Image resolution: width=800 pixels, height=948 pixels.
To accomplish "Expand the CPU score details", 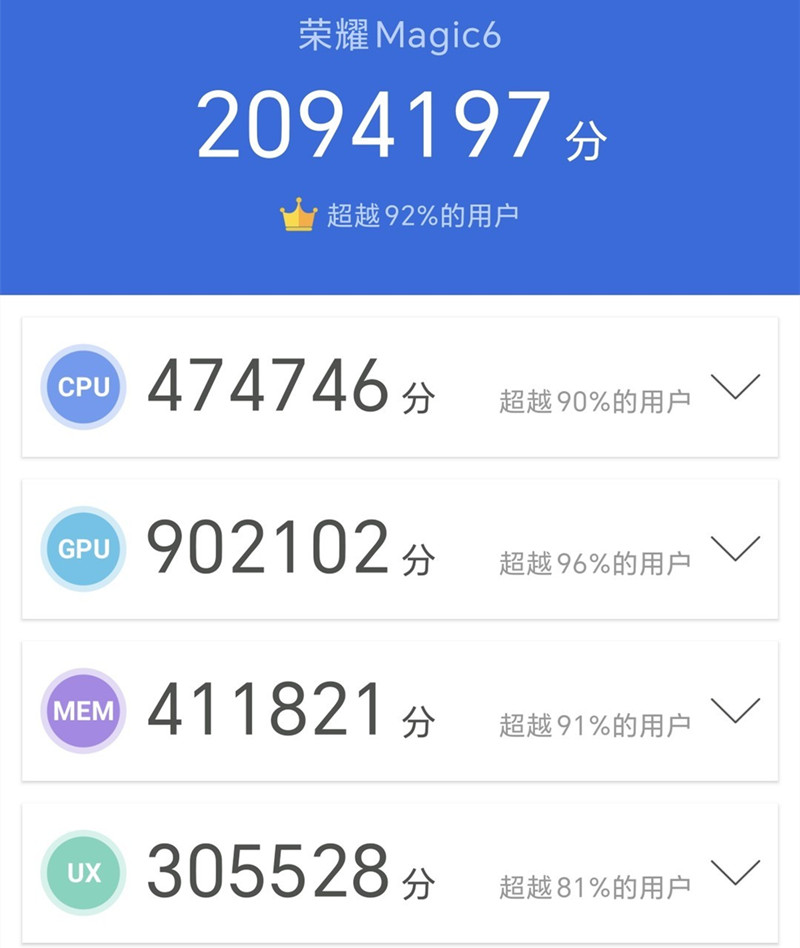I will pyautogui.click(x=737, y=387).
